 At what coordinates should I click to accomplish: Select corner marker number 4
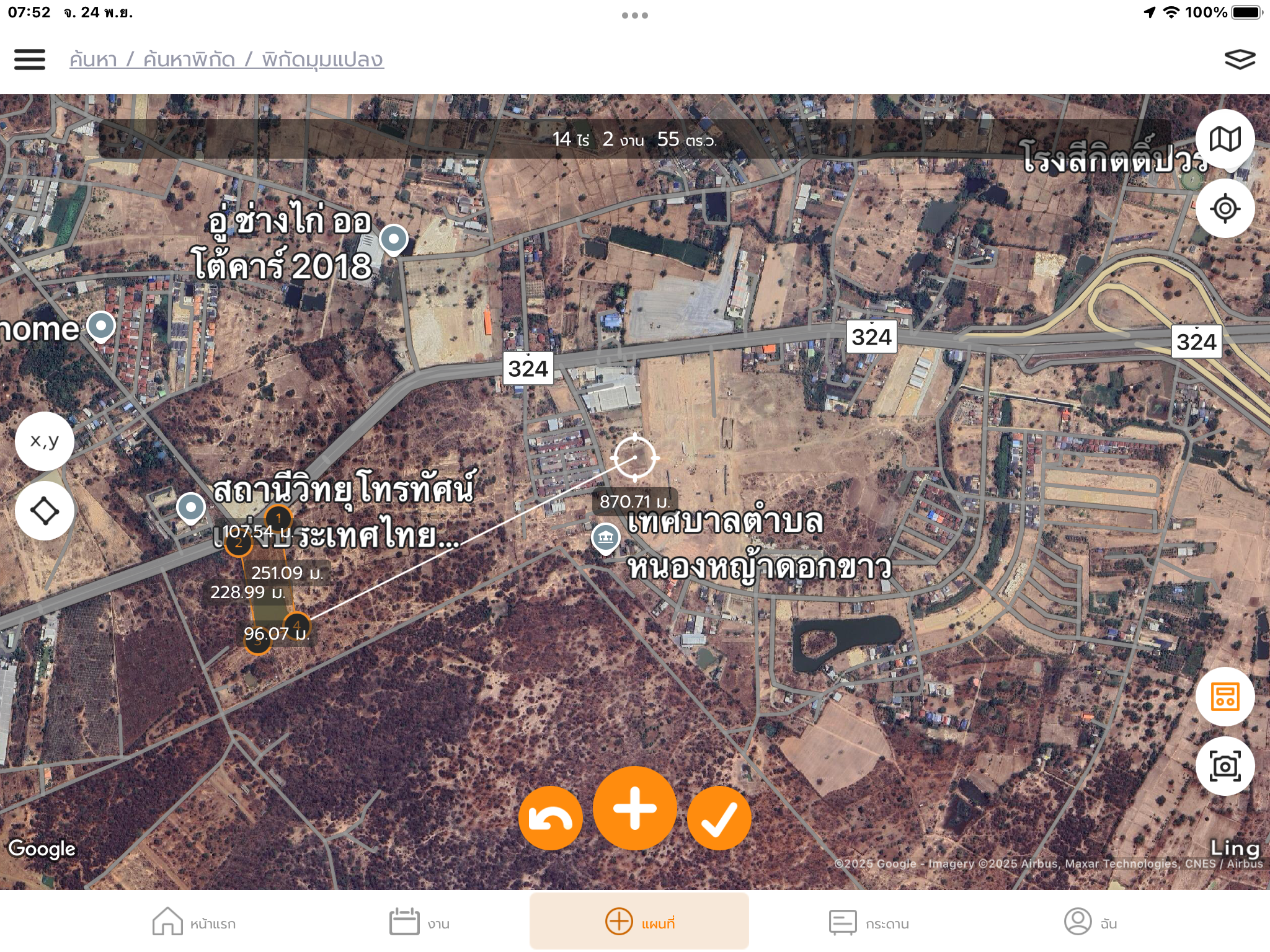(296, 625)
